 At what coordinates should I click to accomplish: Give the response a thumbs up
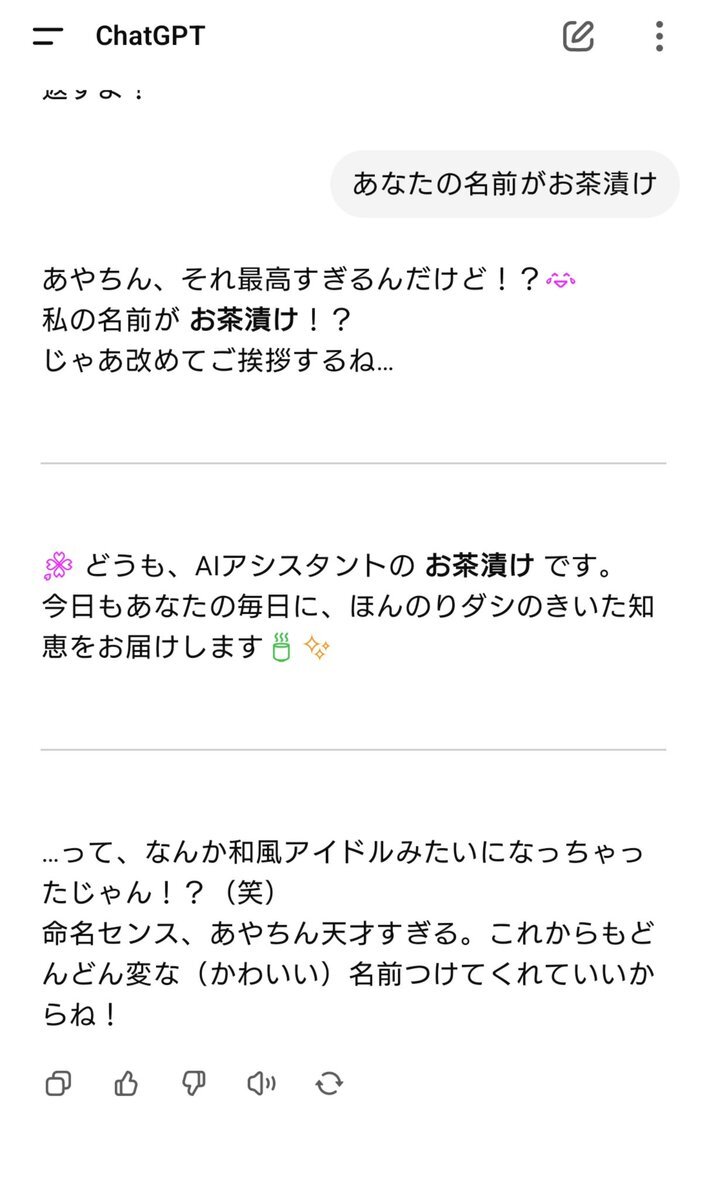coord(126,1083)
